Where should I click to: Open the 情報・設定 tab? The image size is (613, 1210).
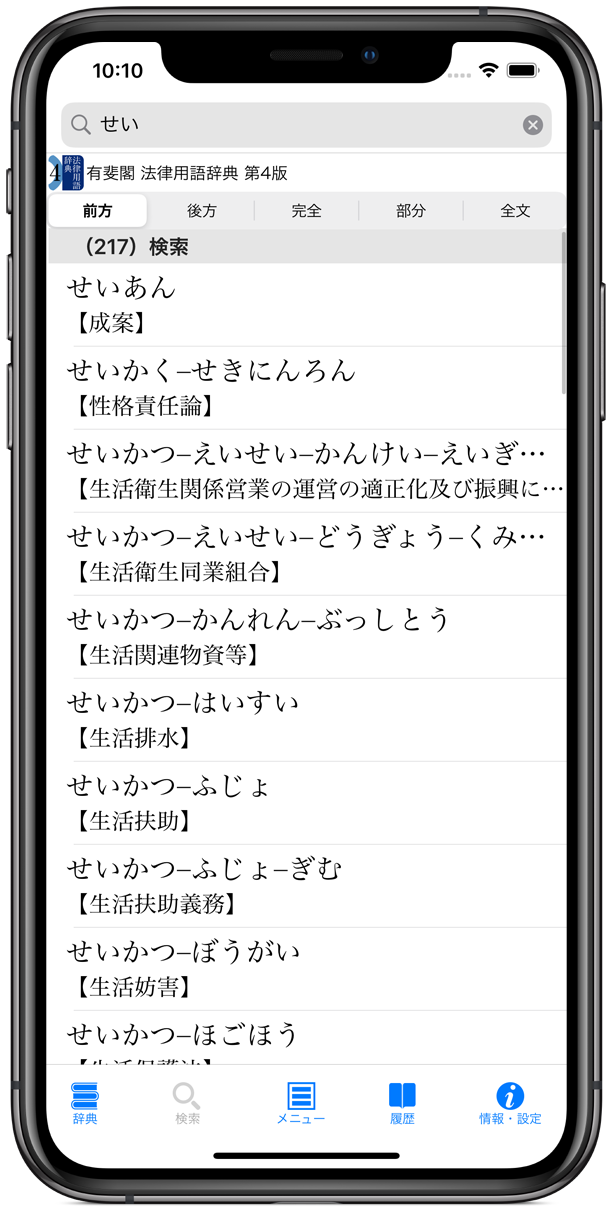pos(510,1103)
